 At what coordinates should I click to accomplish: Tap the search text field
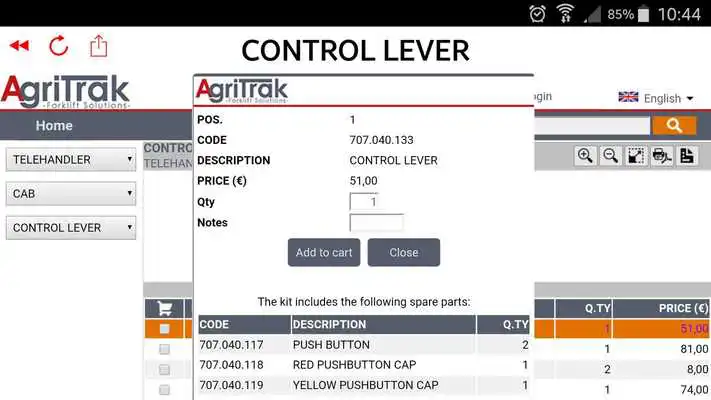(592, 125)
